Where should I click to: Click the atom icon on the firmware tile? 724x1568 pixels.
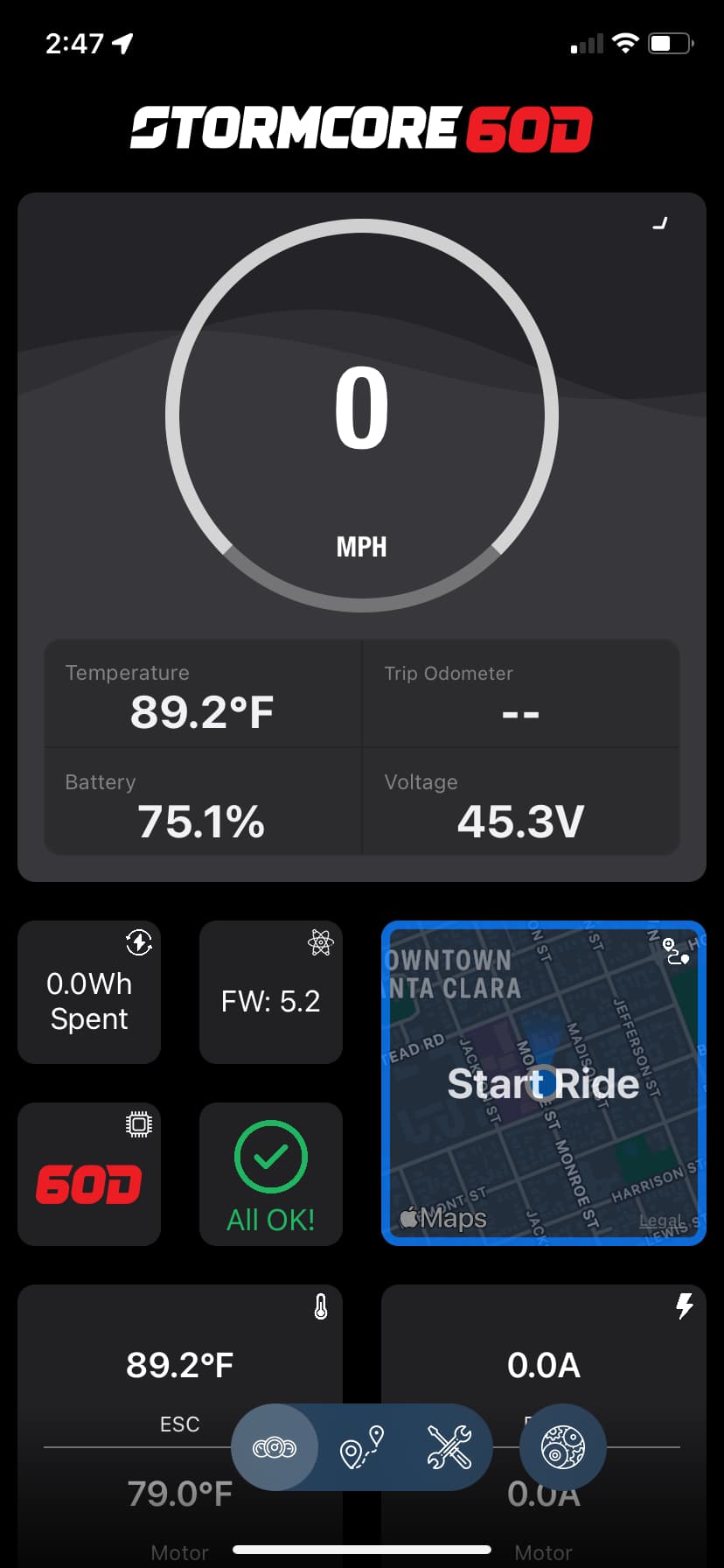pos(321,945)
